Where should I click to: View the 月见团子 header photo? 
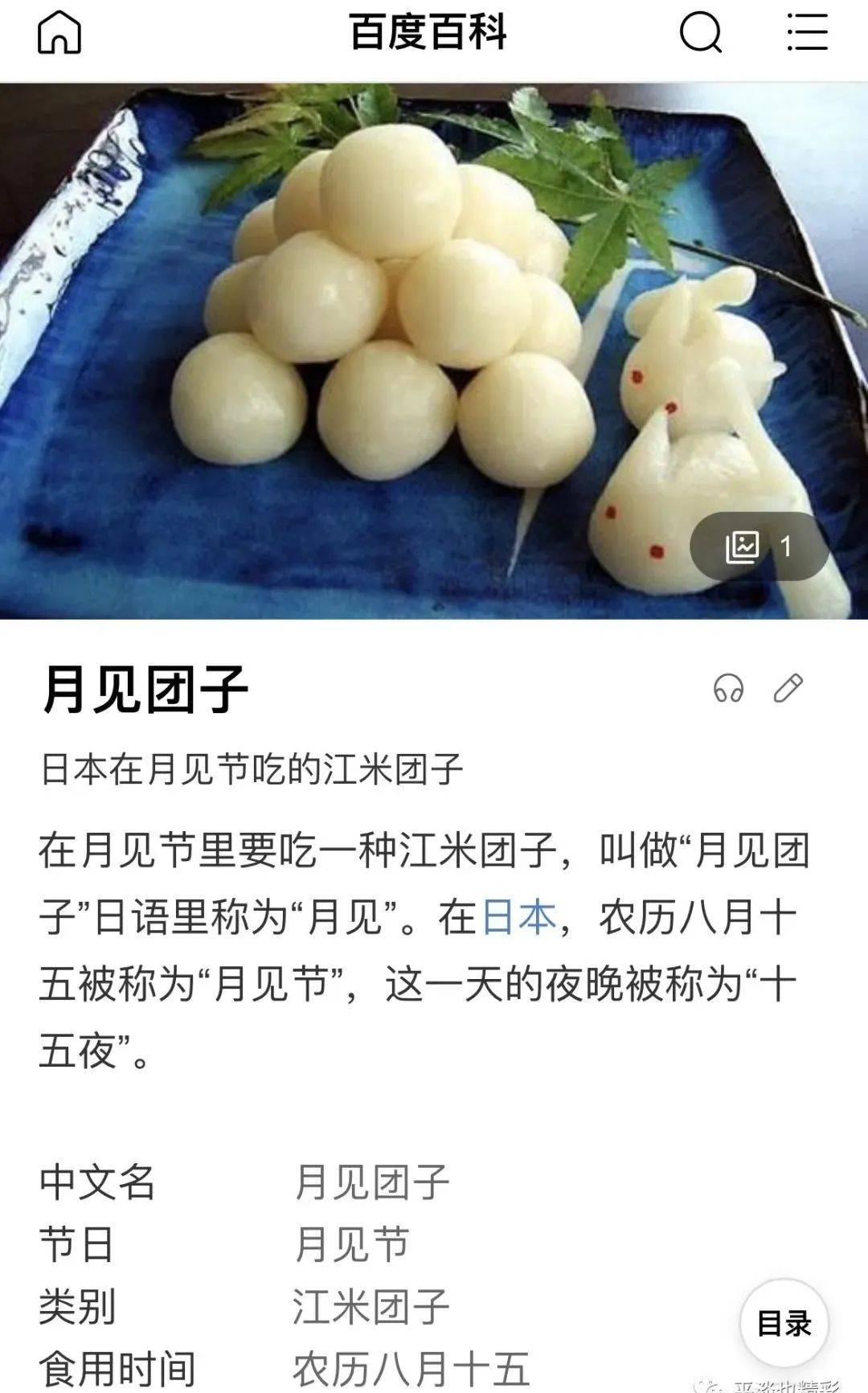(434, 351)
